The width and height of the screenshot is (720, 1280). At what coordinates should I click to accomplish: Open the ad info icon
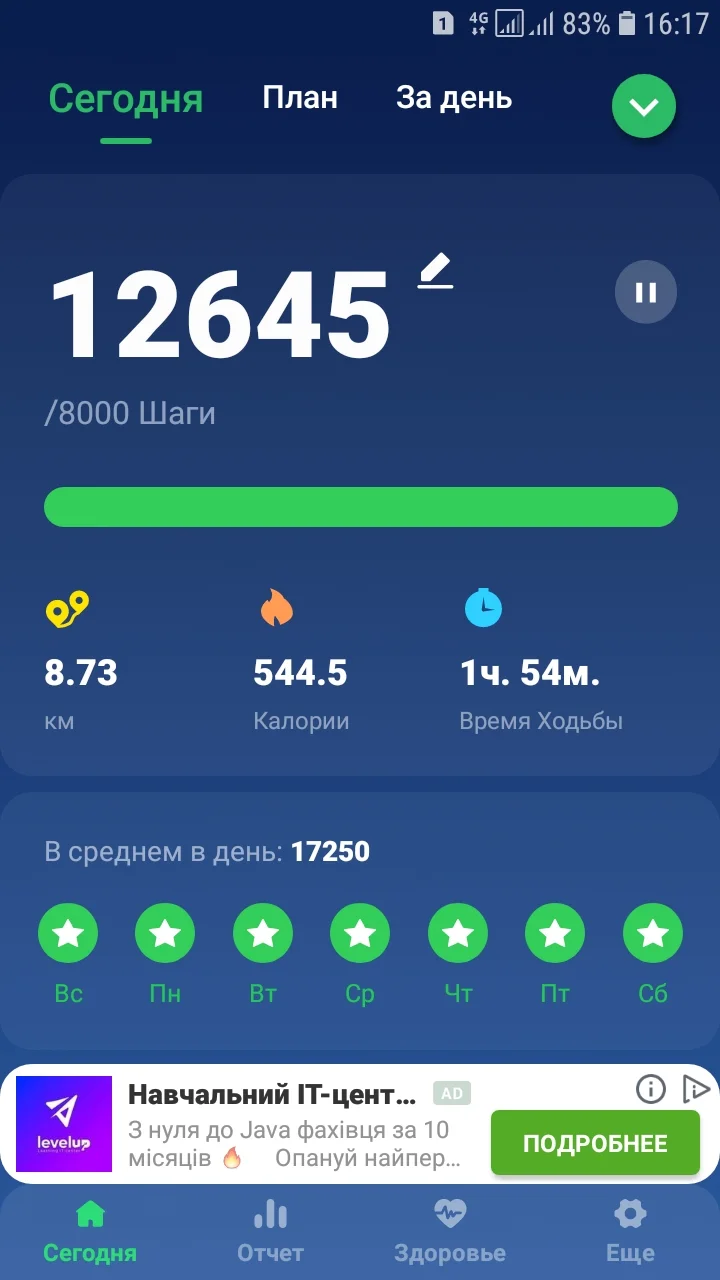(651, 1089)
